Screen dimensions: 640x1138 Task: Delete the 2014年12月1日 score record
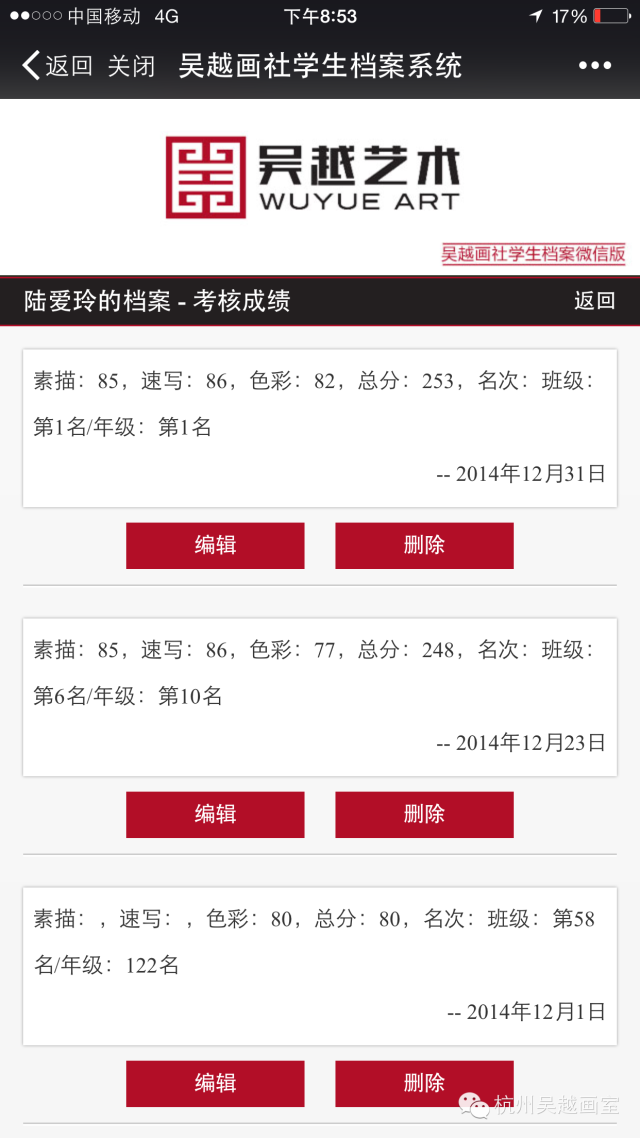pyautogui.click(x=424, y=1084)
